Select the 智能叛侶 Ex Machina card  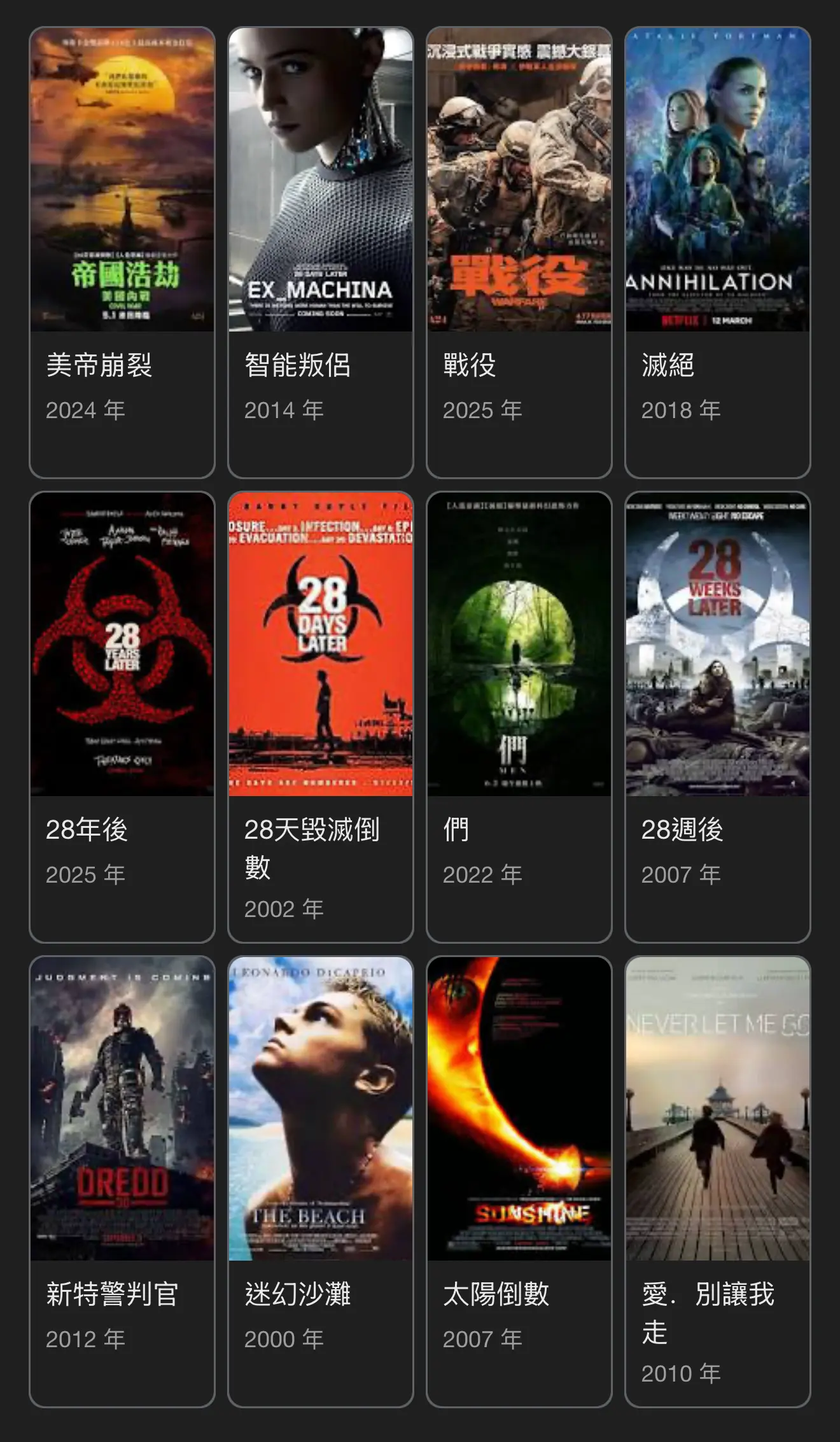coord(321,252)
